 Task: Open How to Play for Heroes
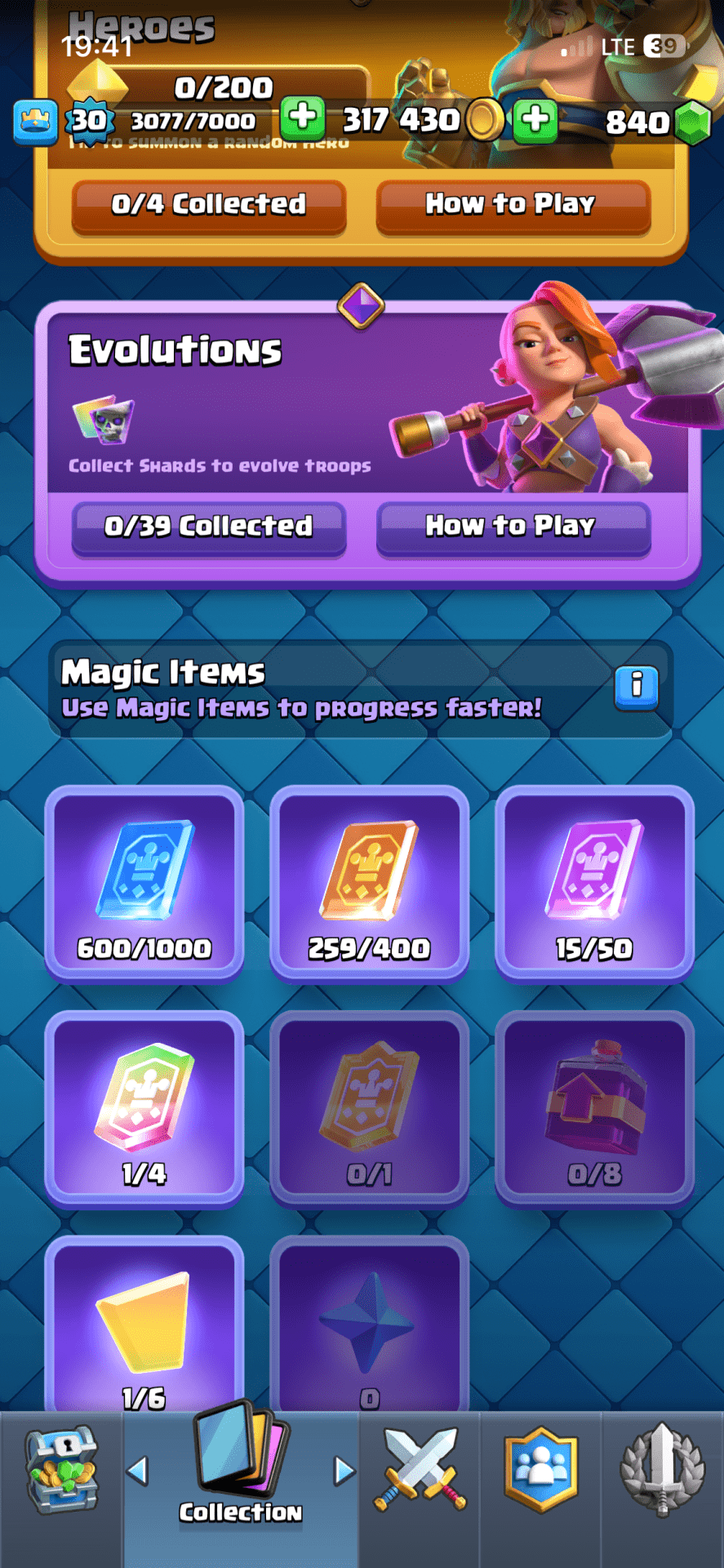(x=513, y=205)
